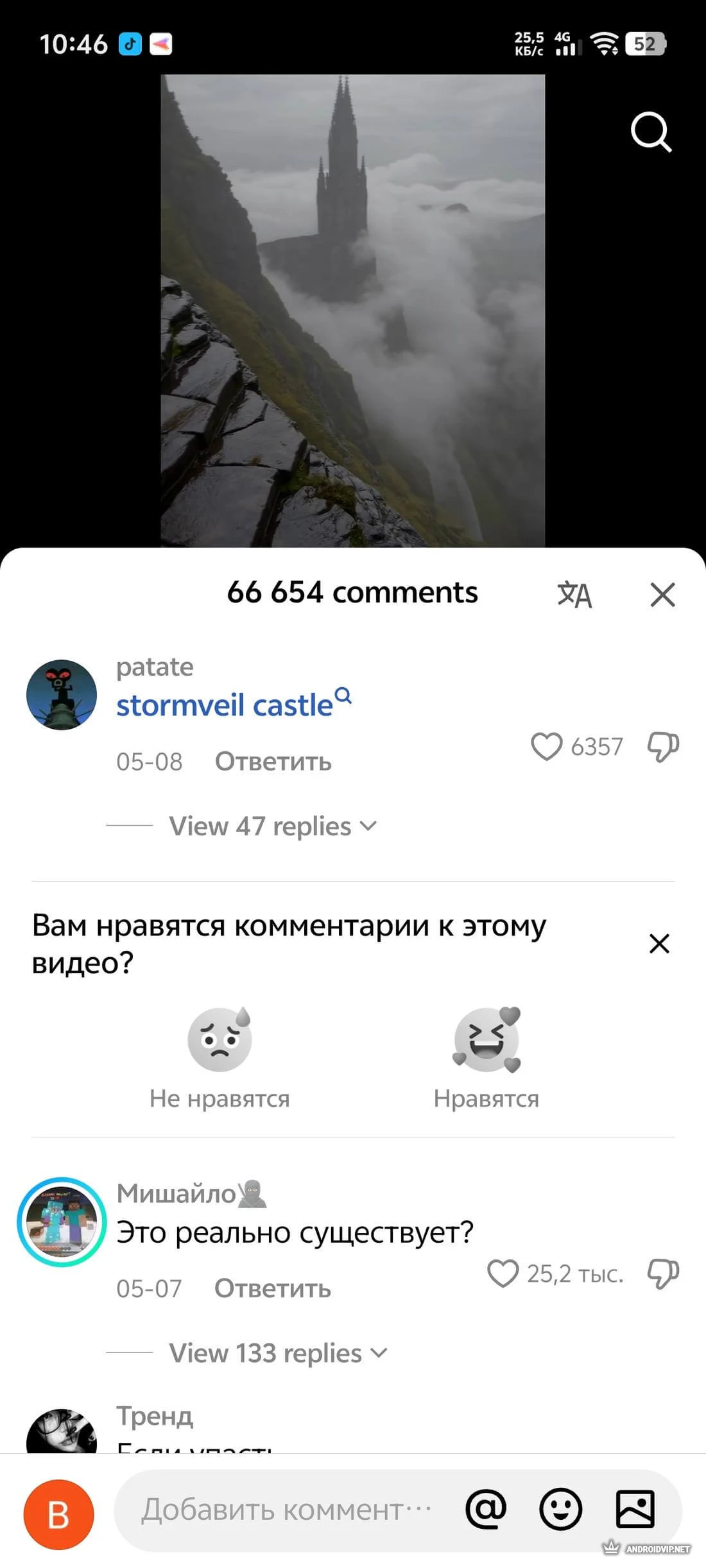Translate comments with the translation icon
706x1568 pixels.
(574, 594)
